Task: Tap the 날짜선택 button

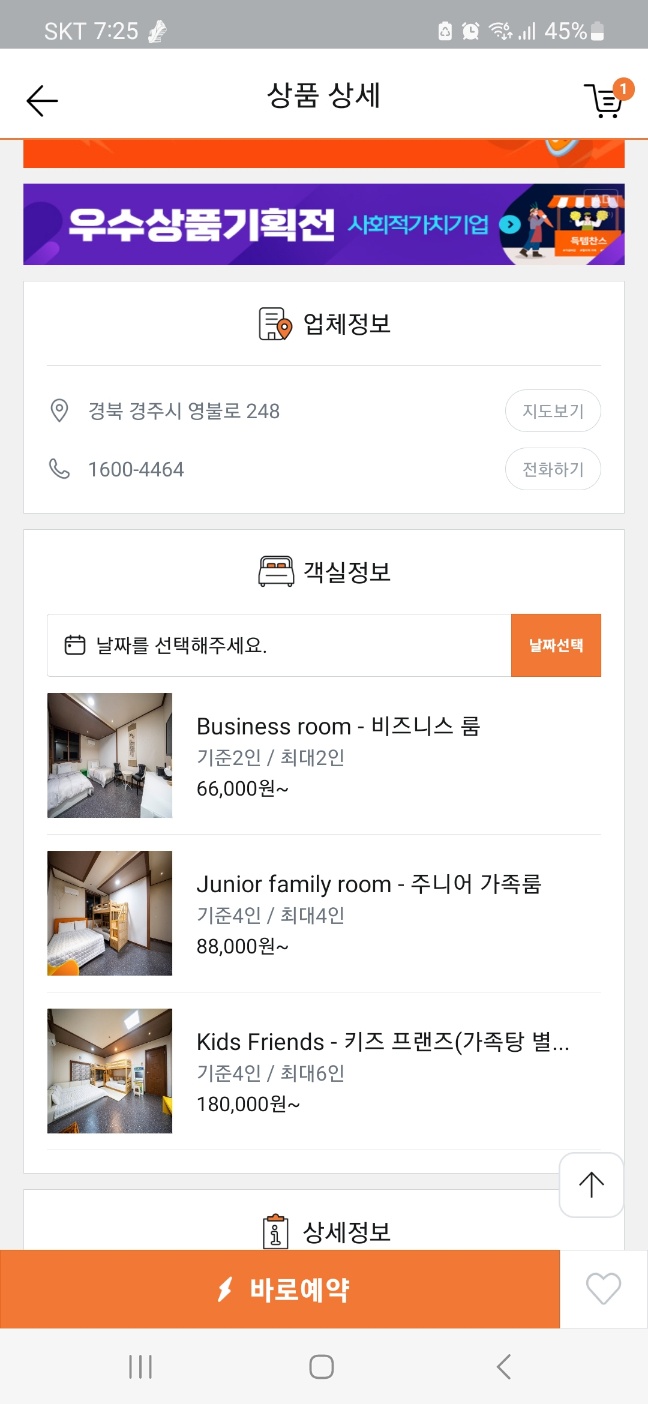Action: click(x=556, y=645)
